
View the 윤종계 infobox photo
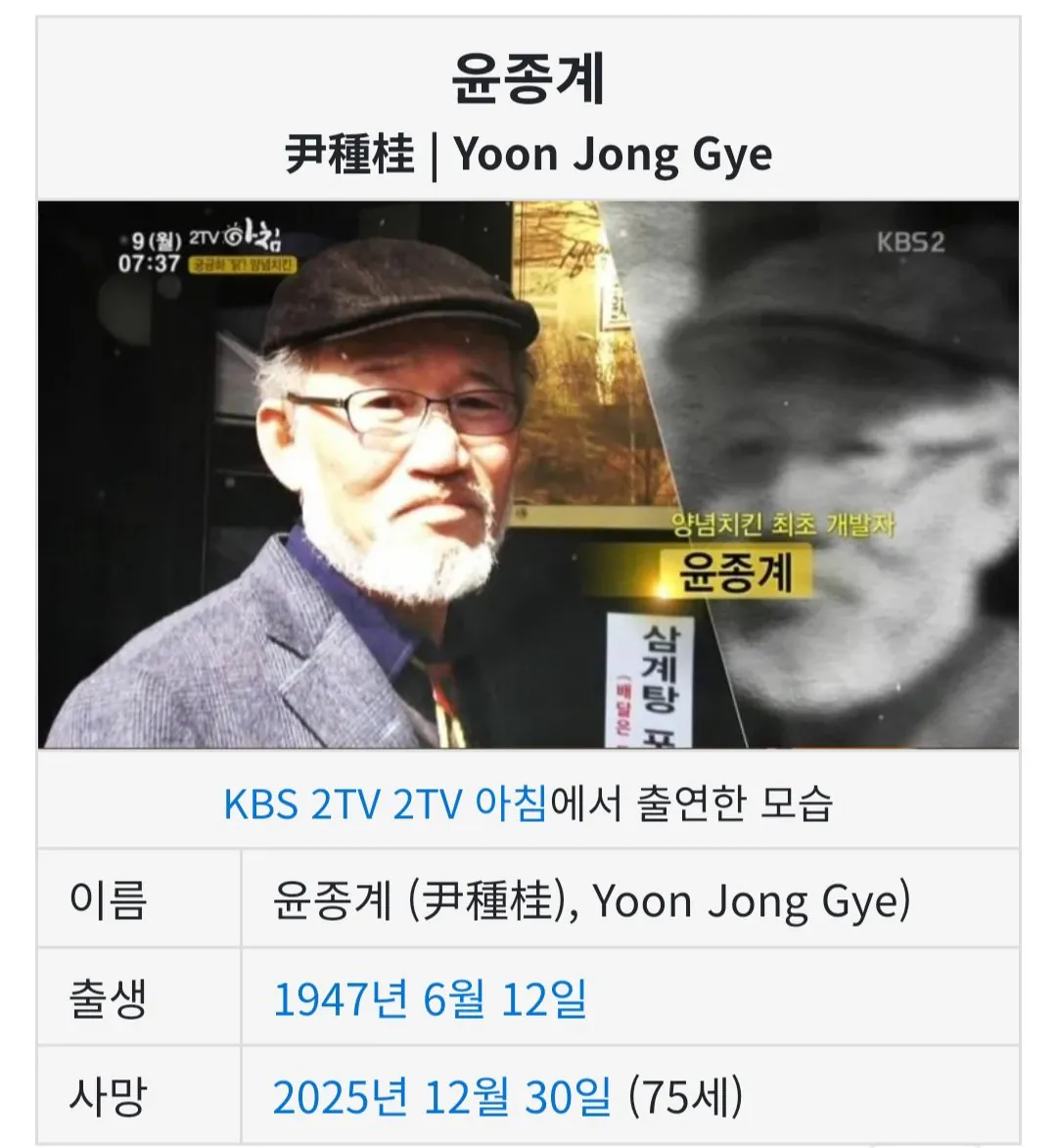[528, 475]
